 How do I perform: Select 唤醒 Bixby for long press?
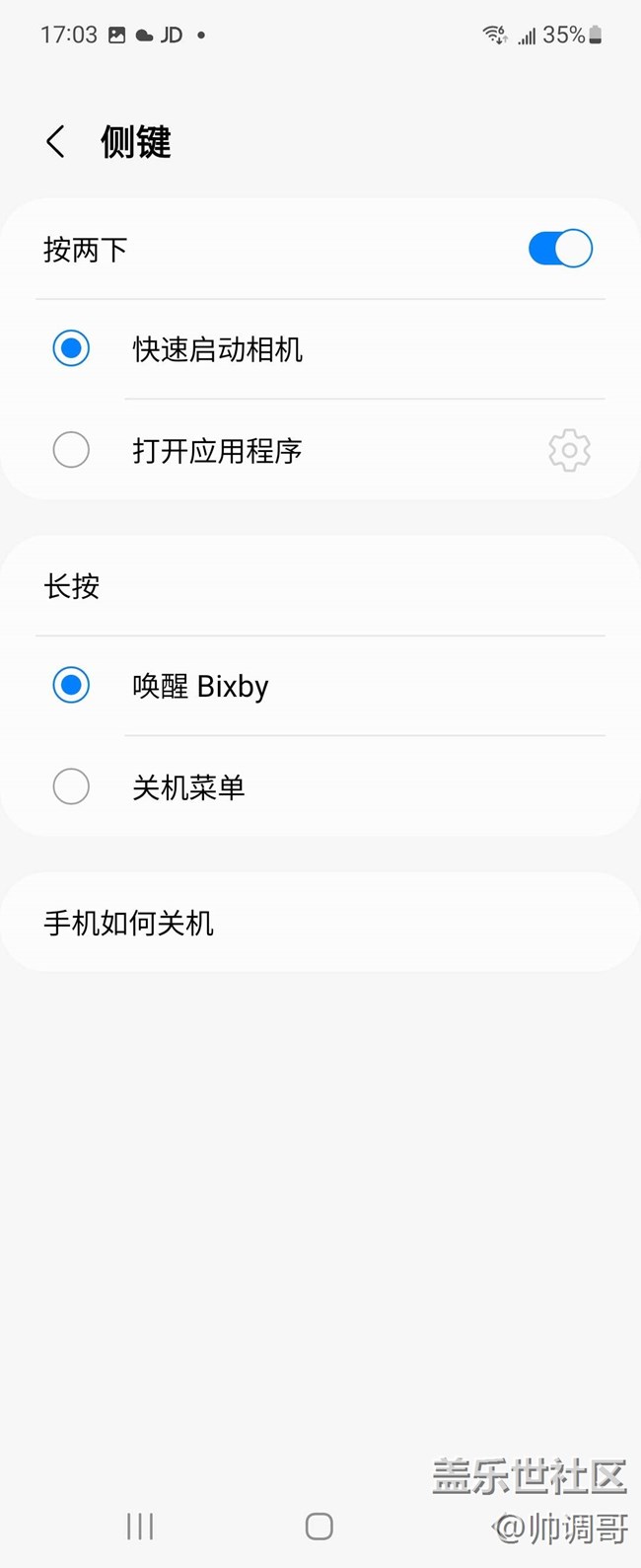[x=71, y=685]
